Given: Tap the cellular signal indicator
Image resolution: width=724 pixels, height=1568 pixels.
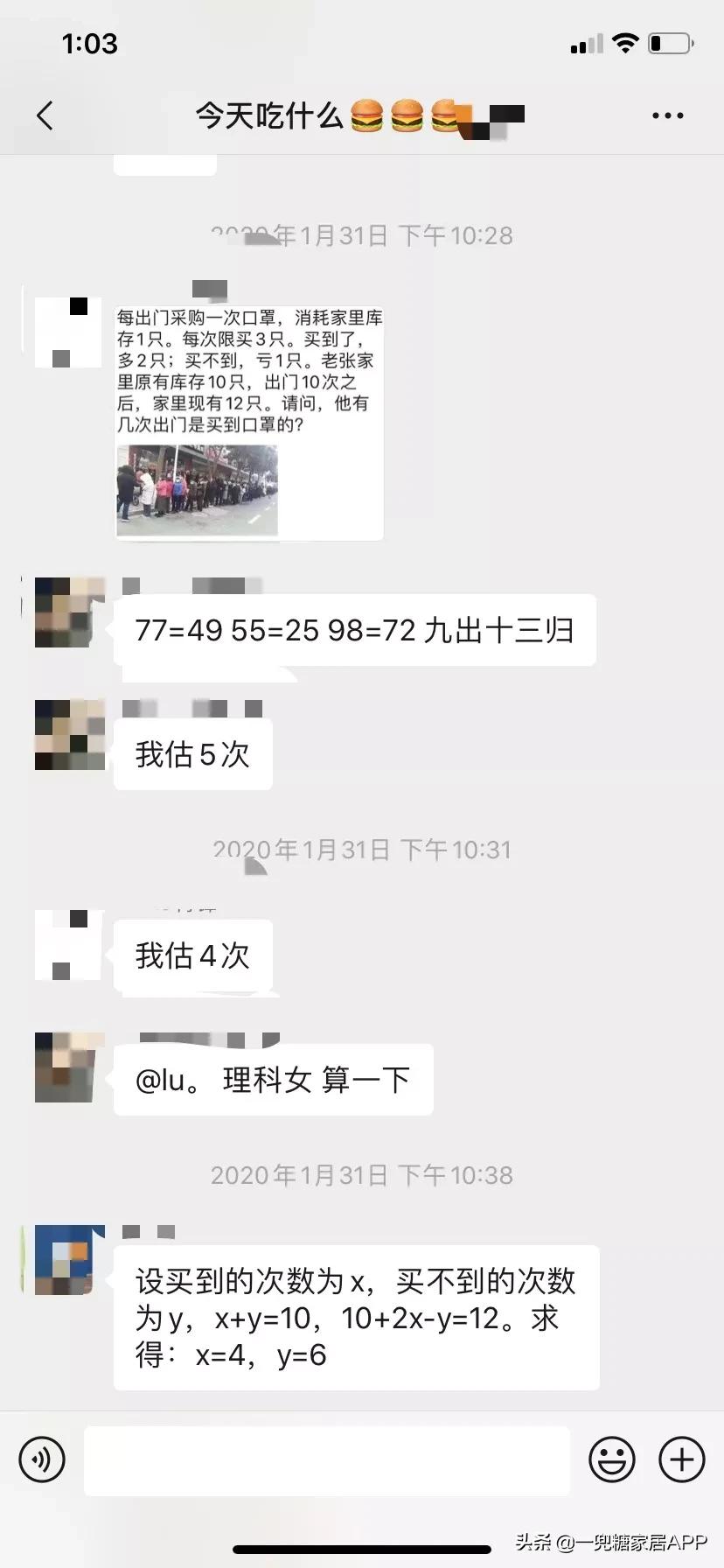Looking at the screenshot, I should (x=584, y=42).
